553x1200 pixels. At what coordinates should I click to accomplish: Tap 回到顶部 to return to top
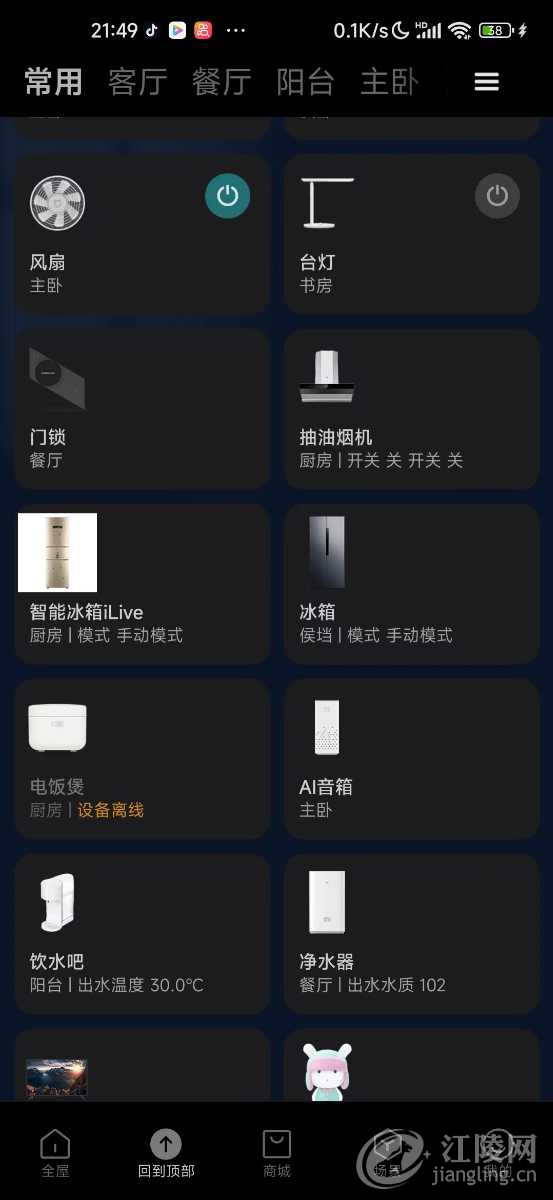tap(166, 1154)
